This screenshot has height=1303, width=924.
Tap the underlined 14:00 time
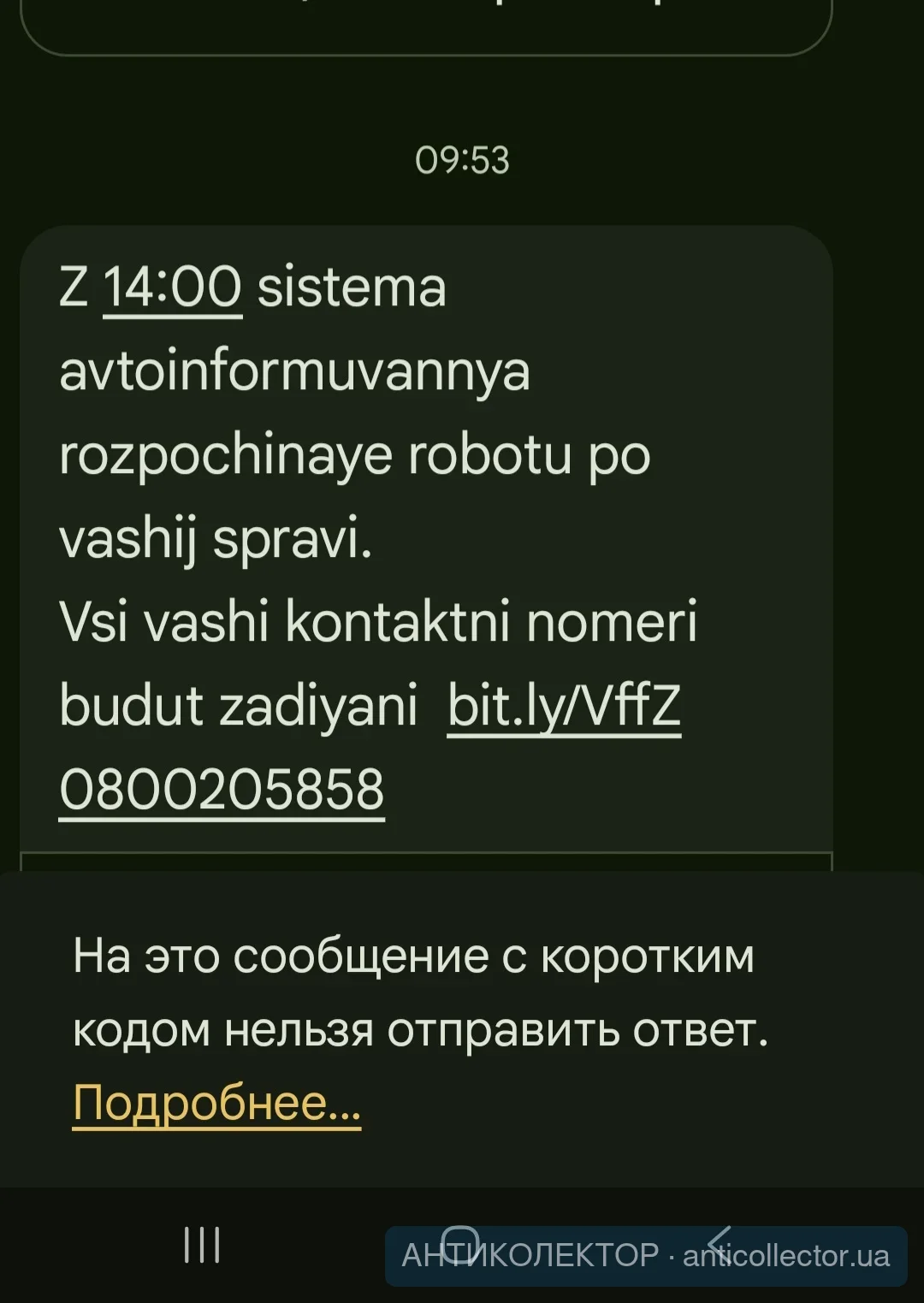(173, 287)
